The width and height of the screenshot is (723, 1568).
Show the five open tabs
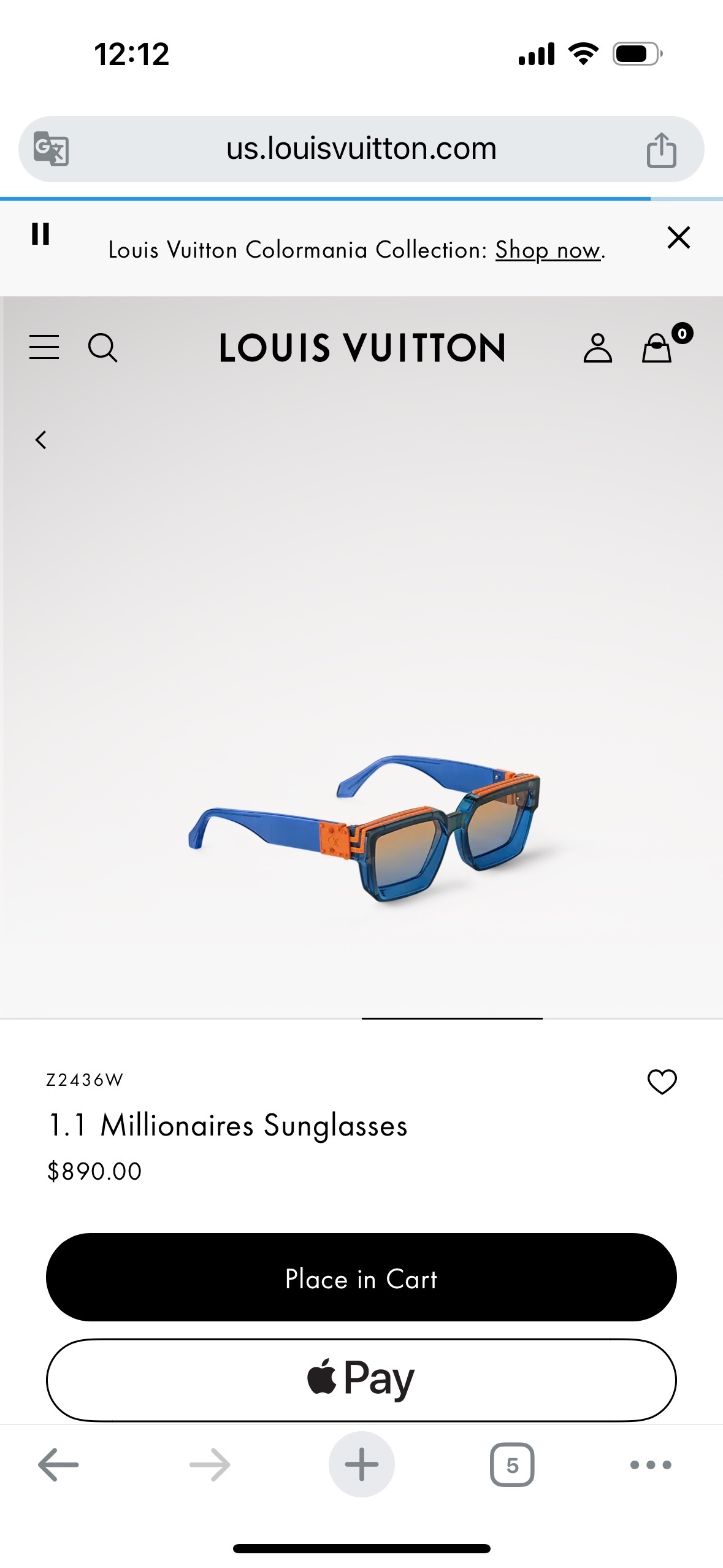point(512,1465)
